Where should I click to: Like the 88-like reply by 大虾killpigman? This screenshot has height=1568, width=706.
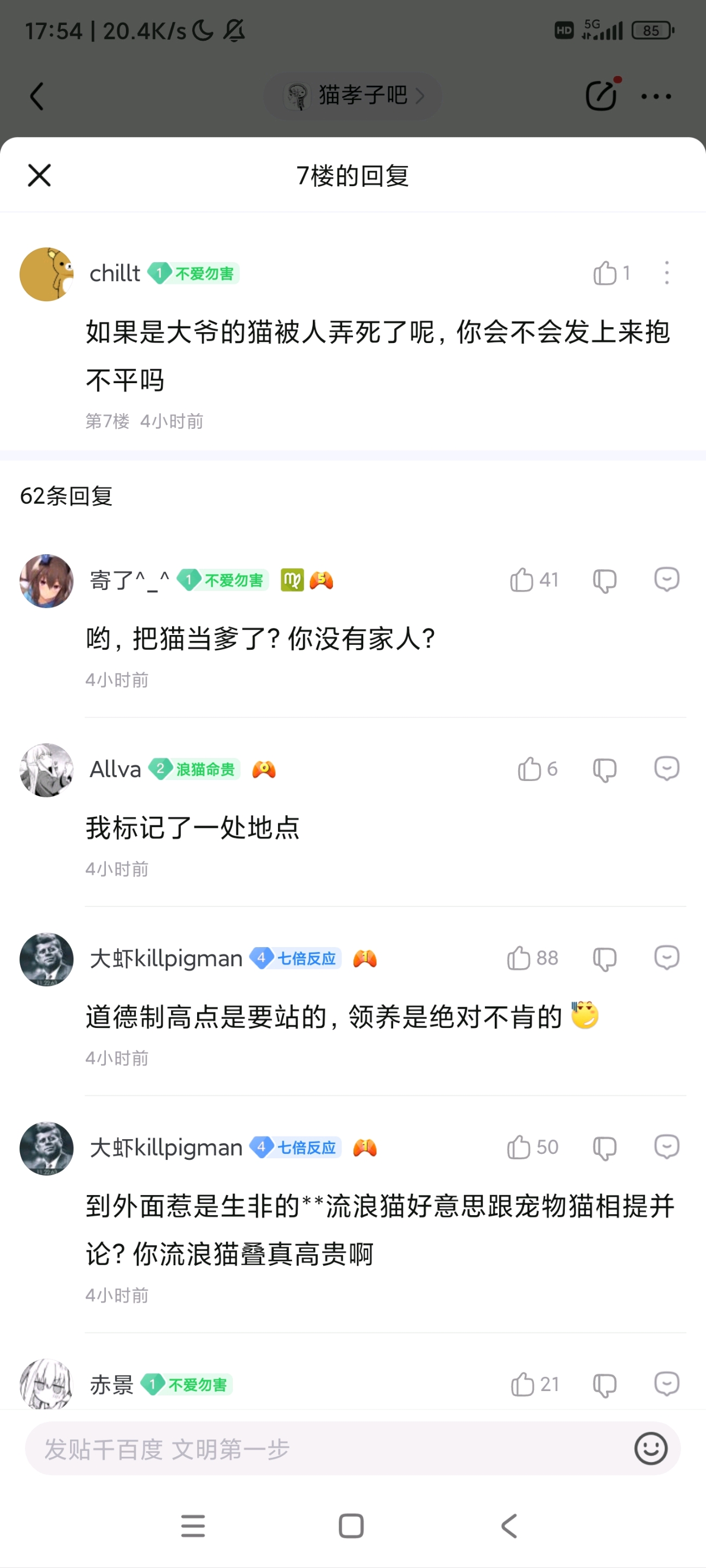click(519, 958)
